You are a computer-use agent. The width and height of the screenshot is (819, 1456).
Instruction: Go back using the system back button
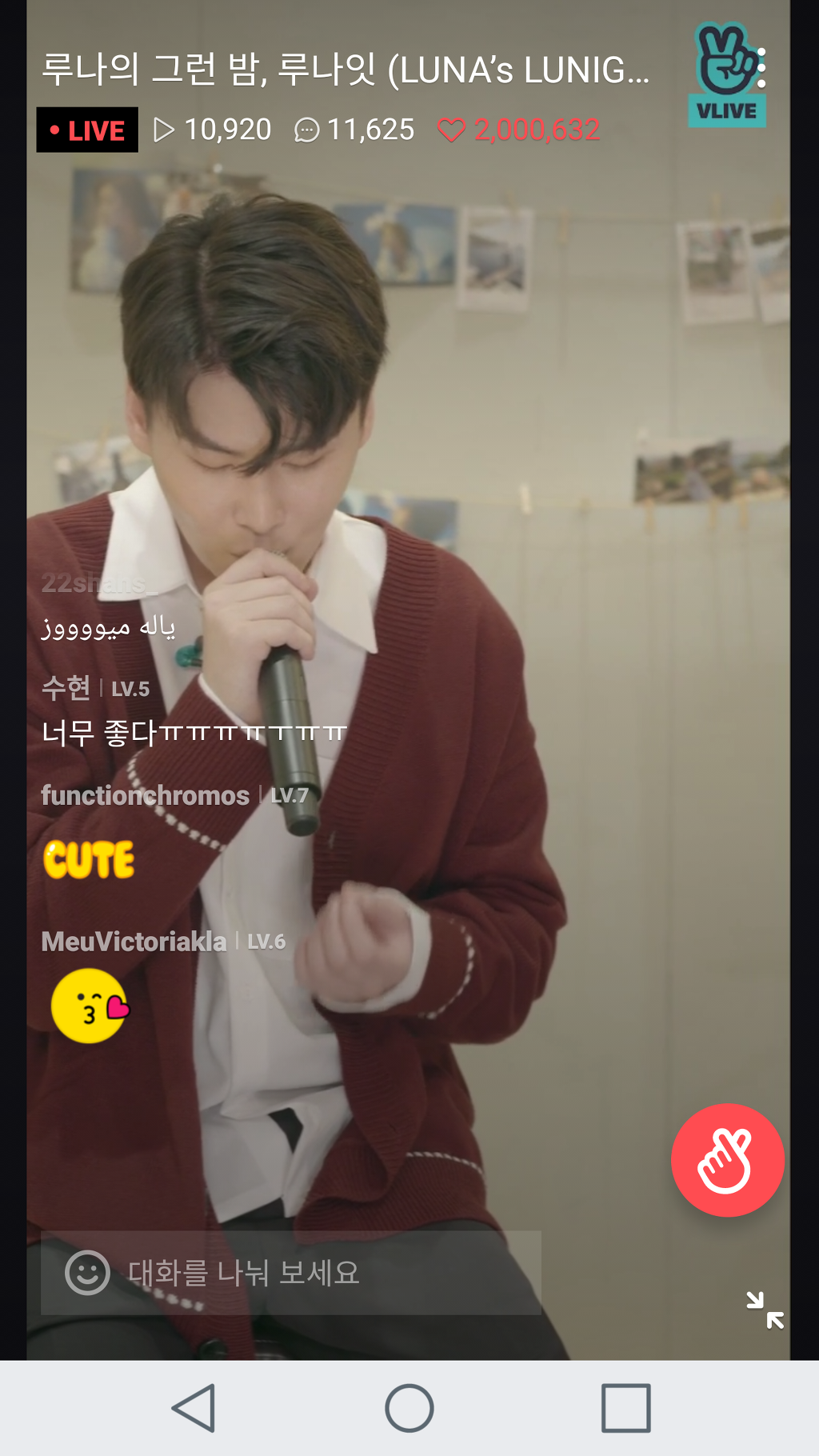click(x=194, y=1408)
